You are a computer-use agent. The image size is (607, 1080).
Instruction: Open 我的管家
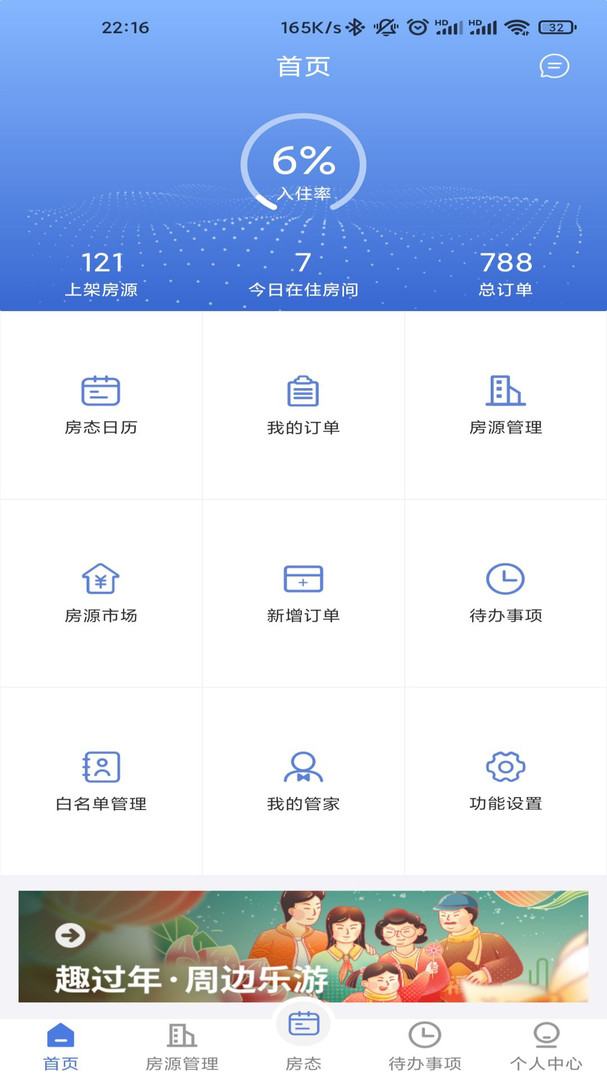click(x=303, y=781)
